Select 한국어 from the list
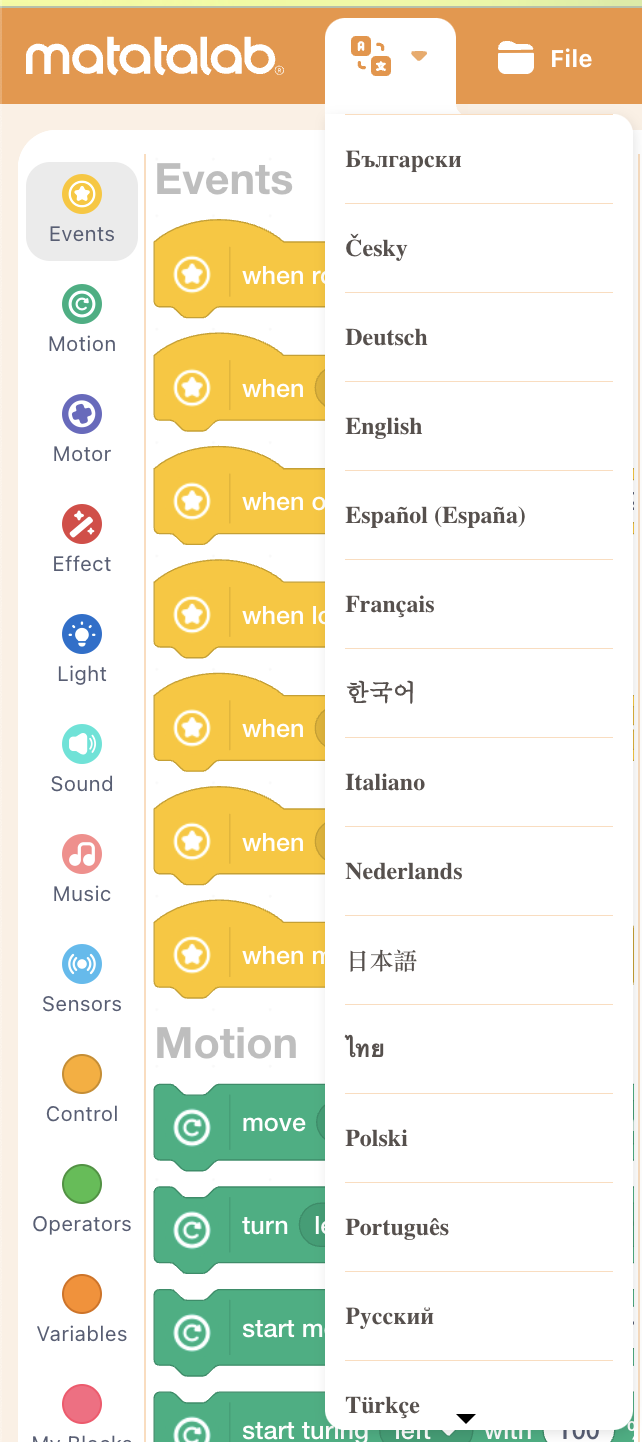This screenshot has width=642, height=1442. coord(380,693)
